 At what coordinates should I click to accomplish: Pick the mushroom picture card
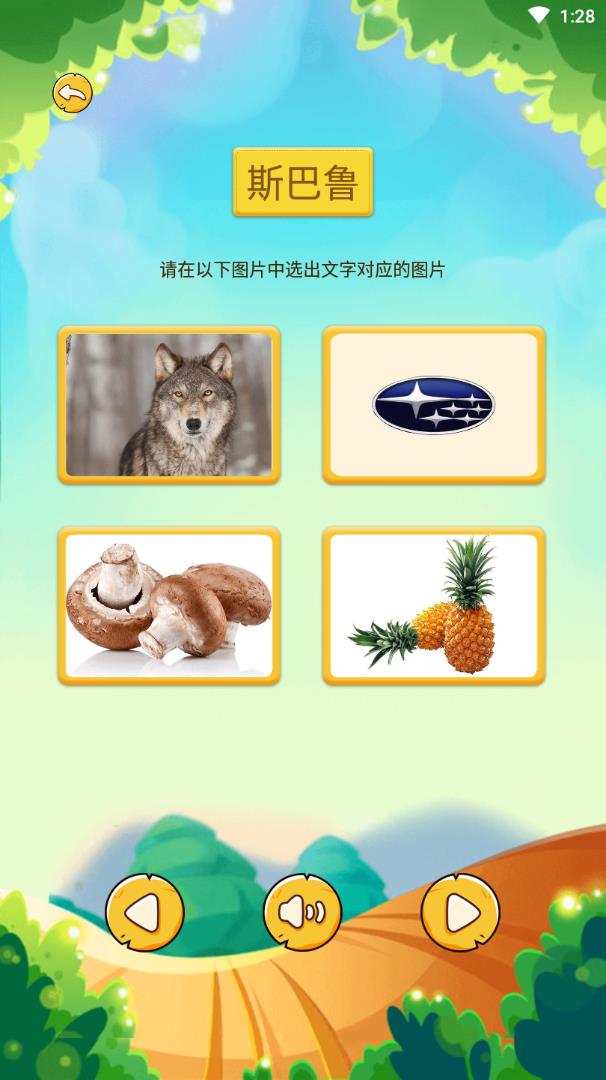[x=169, y=606]
